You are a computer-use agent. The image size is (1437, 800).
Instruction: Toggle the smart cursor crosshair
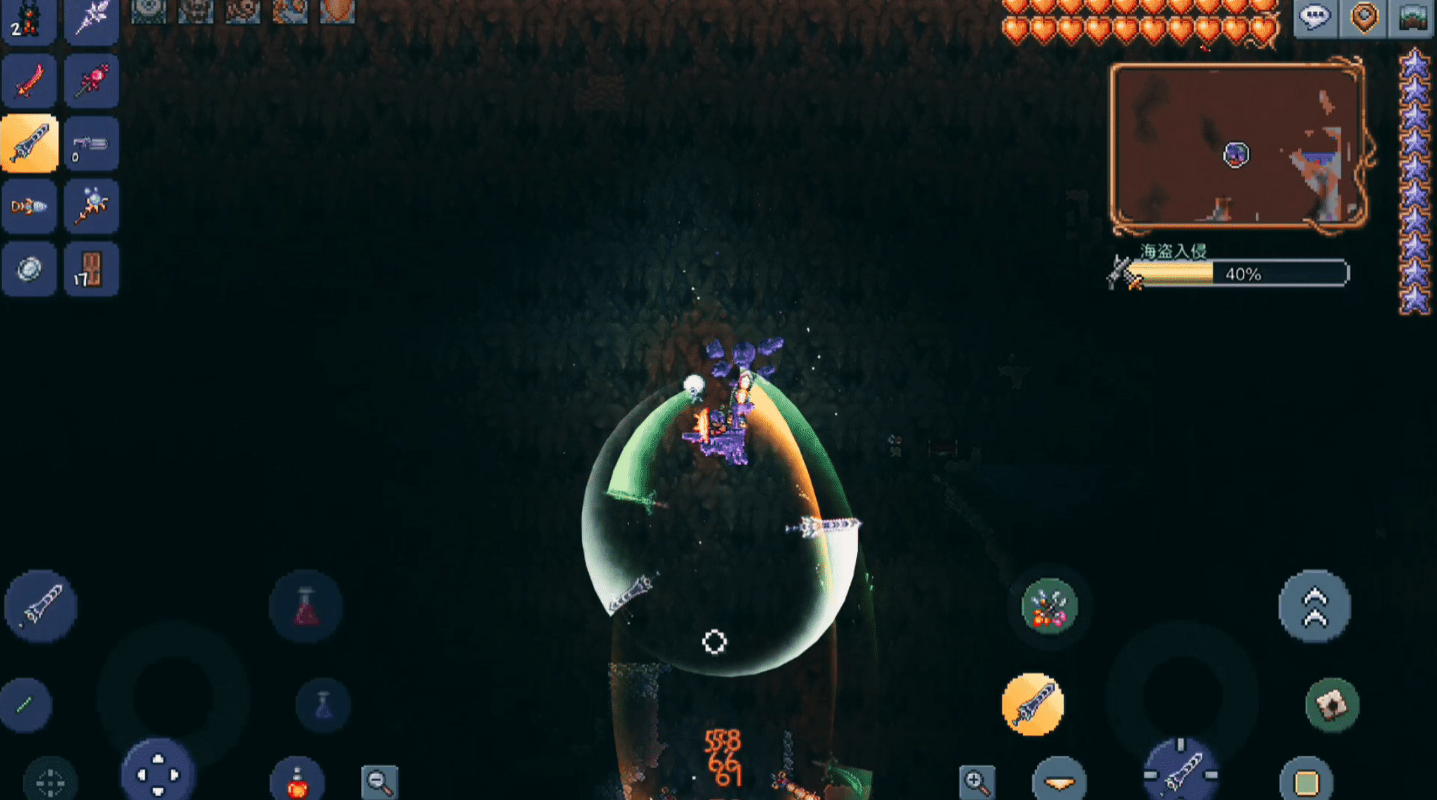50,780
